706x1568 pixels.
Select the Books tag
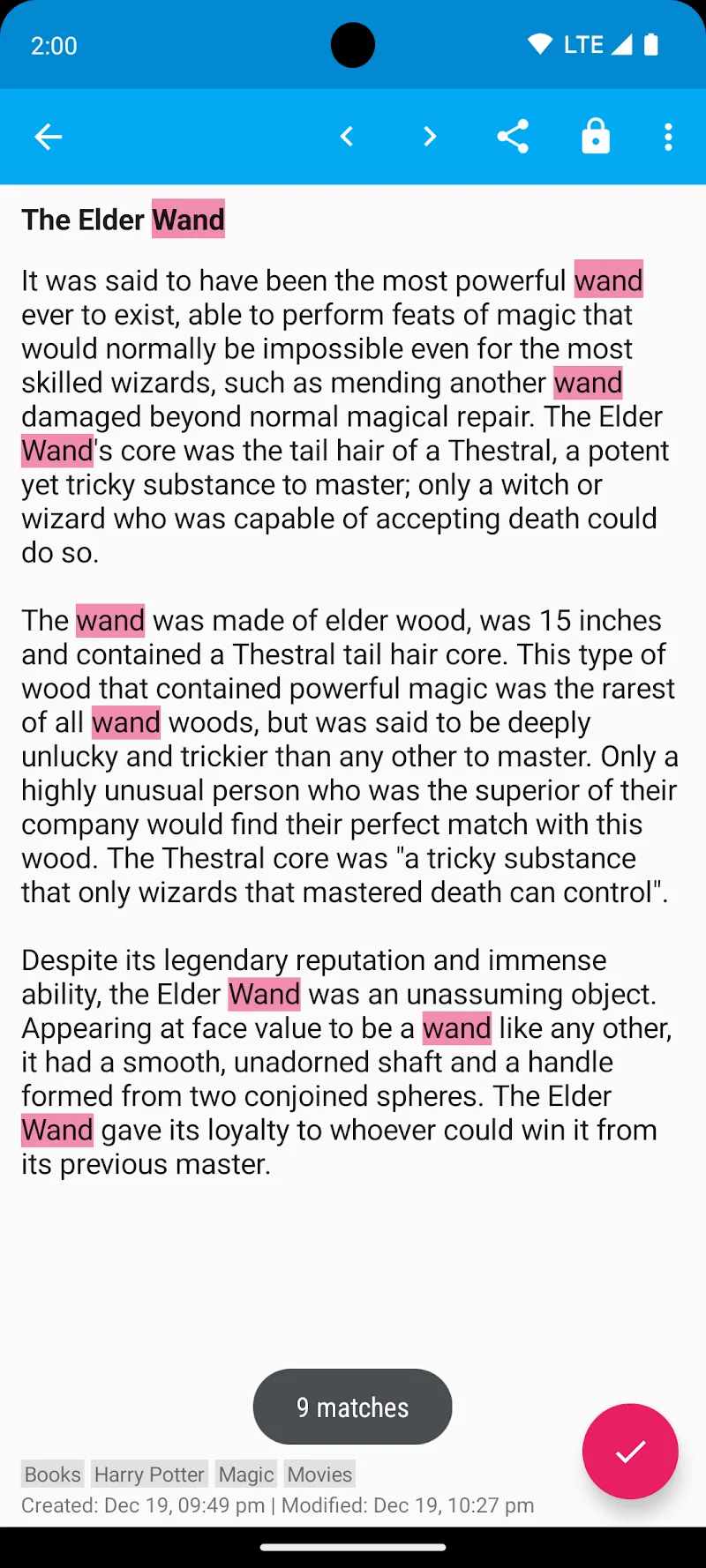tap(53, 1475)
